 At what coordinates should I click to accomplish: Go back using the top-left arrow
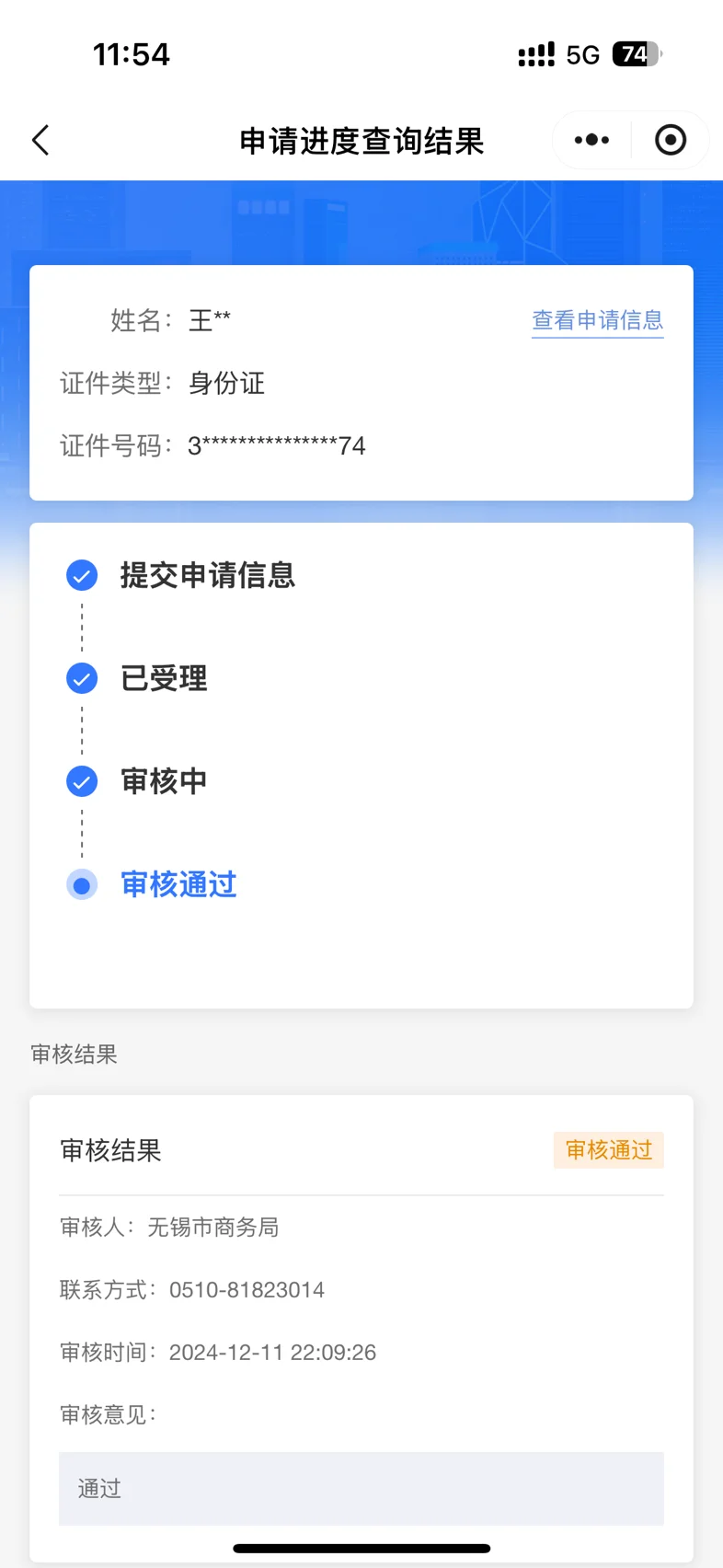click(40, 141)
